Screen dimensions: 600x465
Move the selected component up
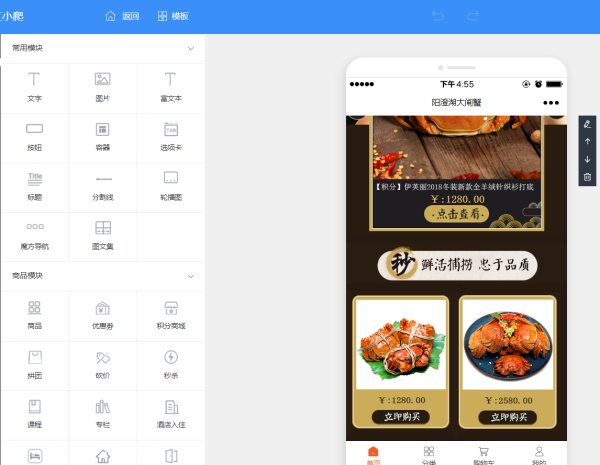[x=587, y=142]
